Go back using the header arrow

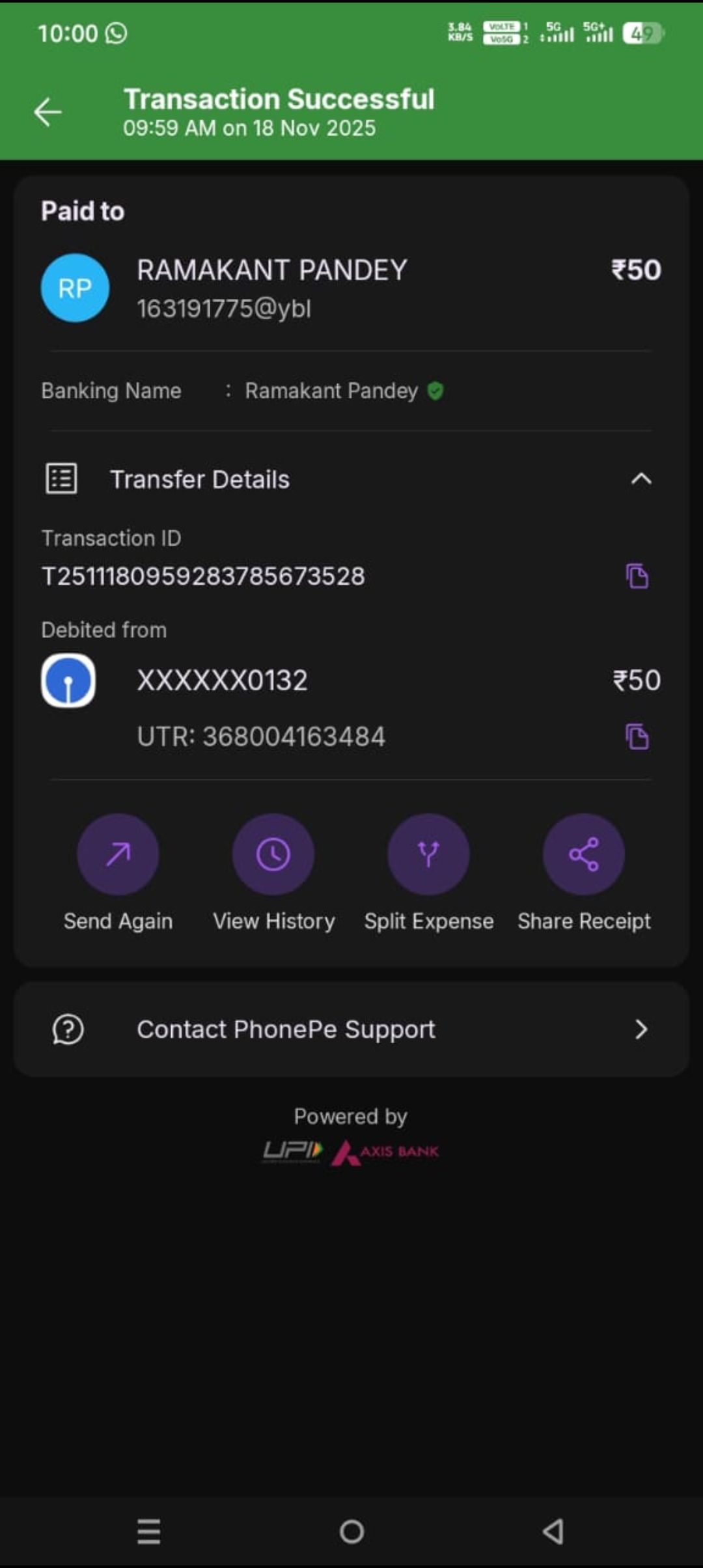tap(48, 112)
